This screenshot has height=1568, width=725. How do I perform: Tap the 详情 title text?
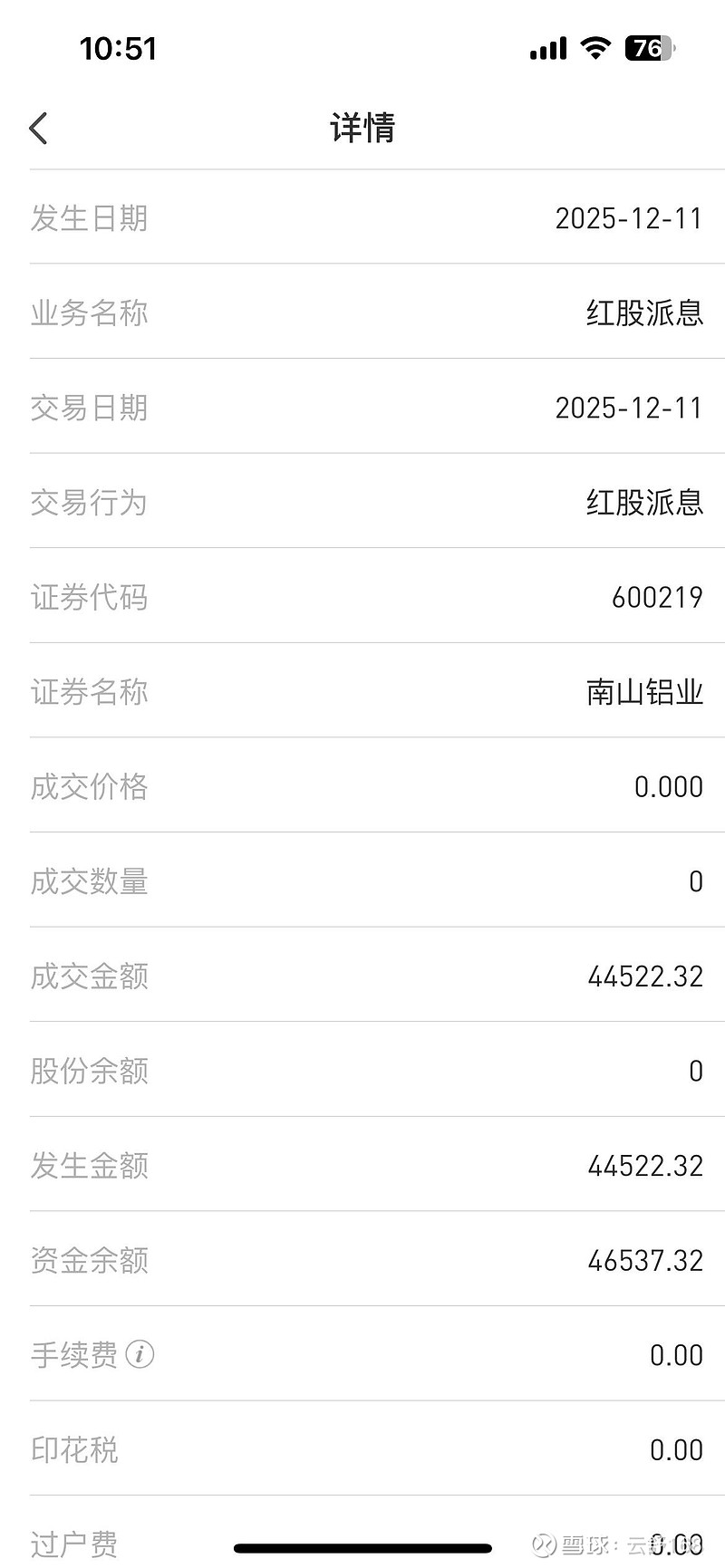coord(362,129)
